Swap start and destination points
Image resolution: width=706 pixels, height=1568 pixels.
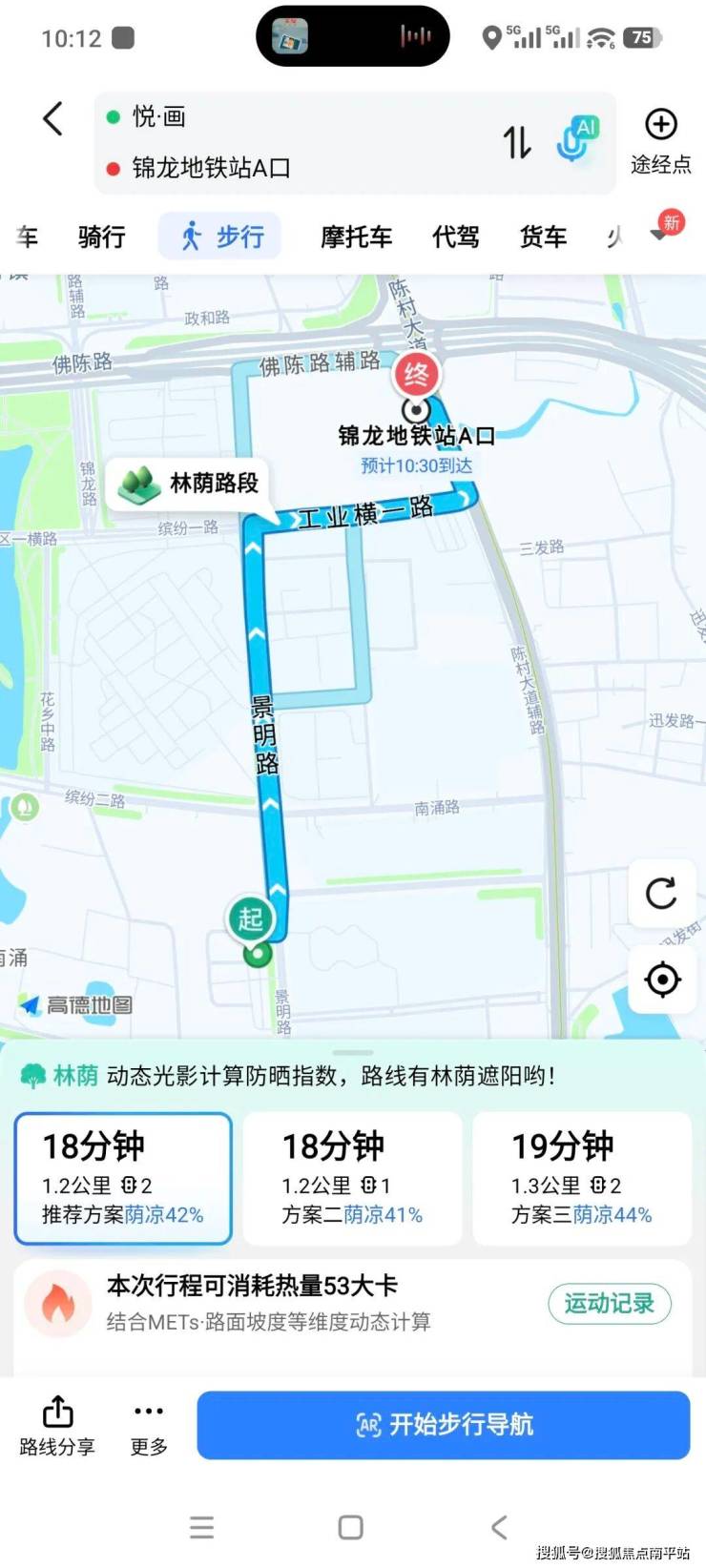[x=517, y=142]
